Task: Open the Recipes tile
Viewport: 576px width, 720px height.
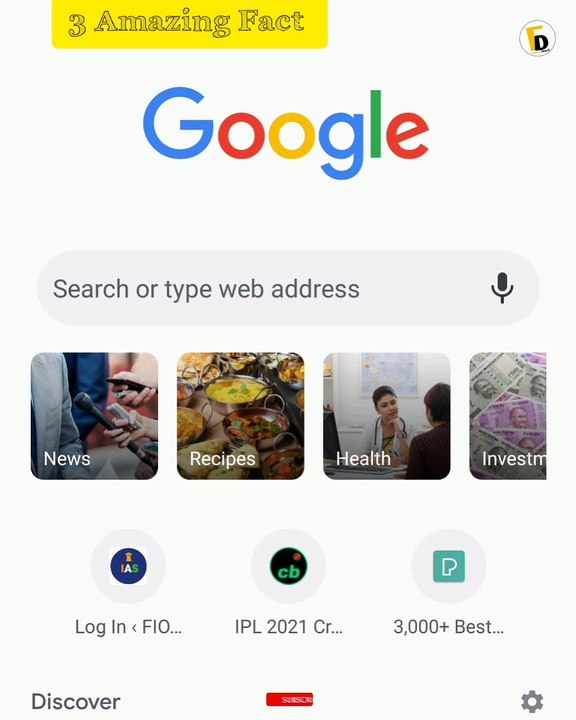Action: 240,416
